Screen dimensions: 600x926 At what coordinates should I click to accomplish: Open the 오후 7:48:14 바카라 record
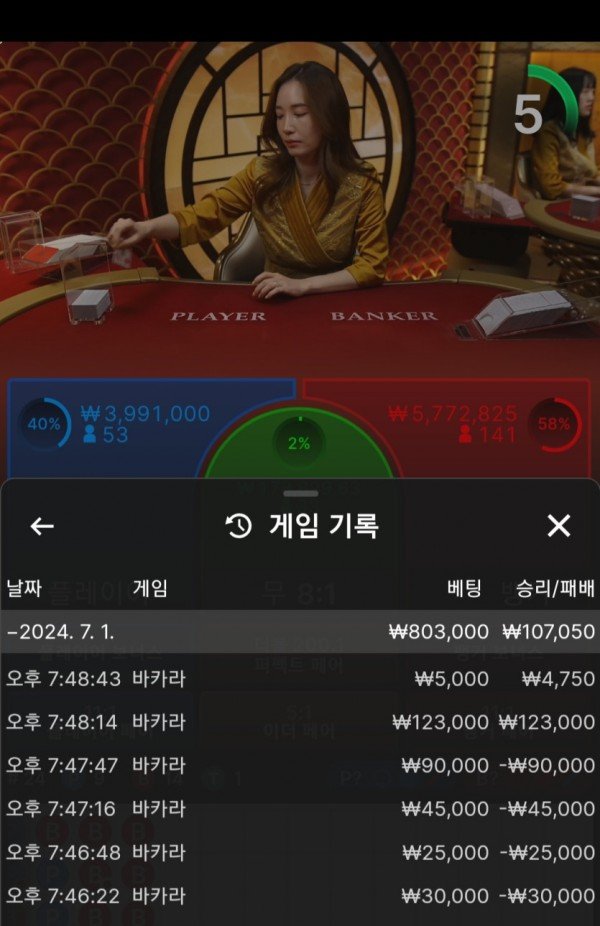(x=300, y=722)
